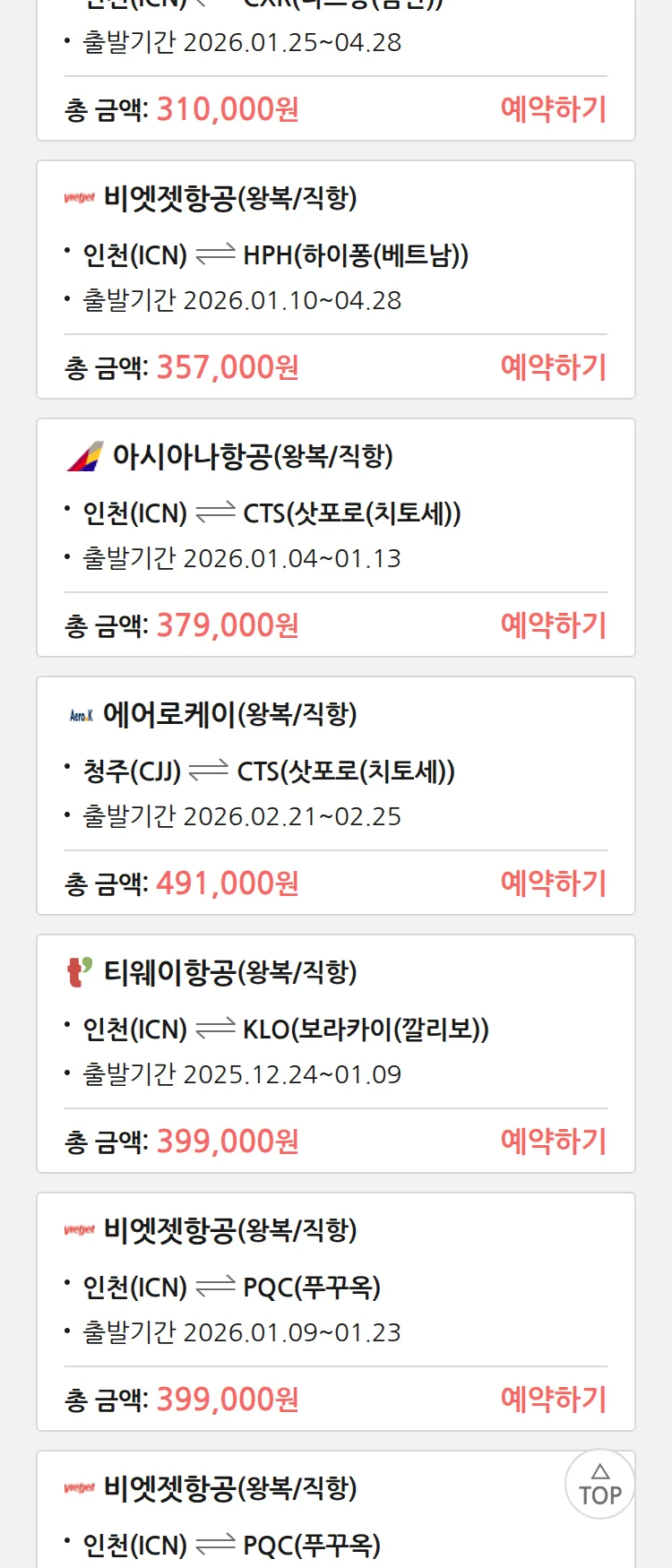
Task: Book the 비엣젯항공 flight to HPH 하이퐁
Action: click(553, 367)
